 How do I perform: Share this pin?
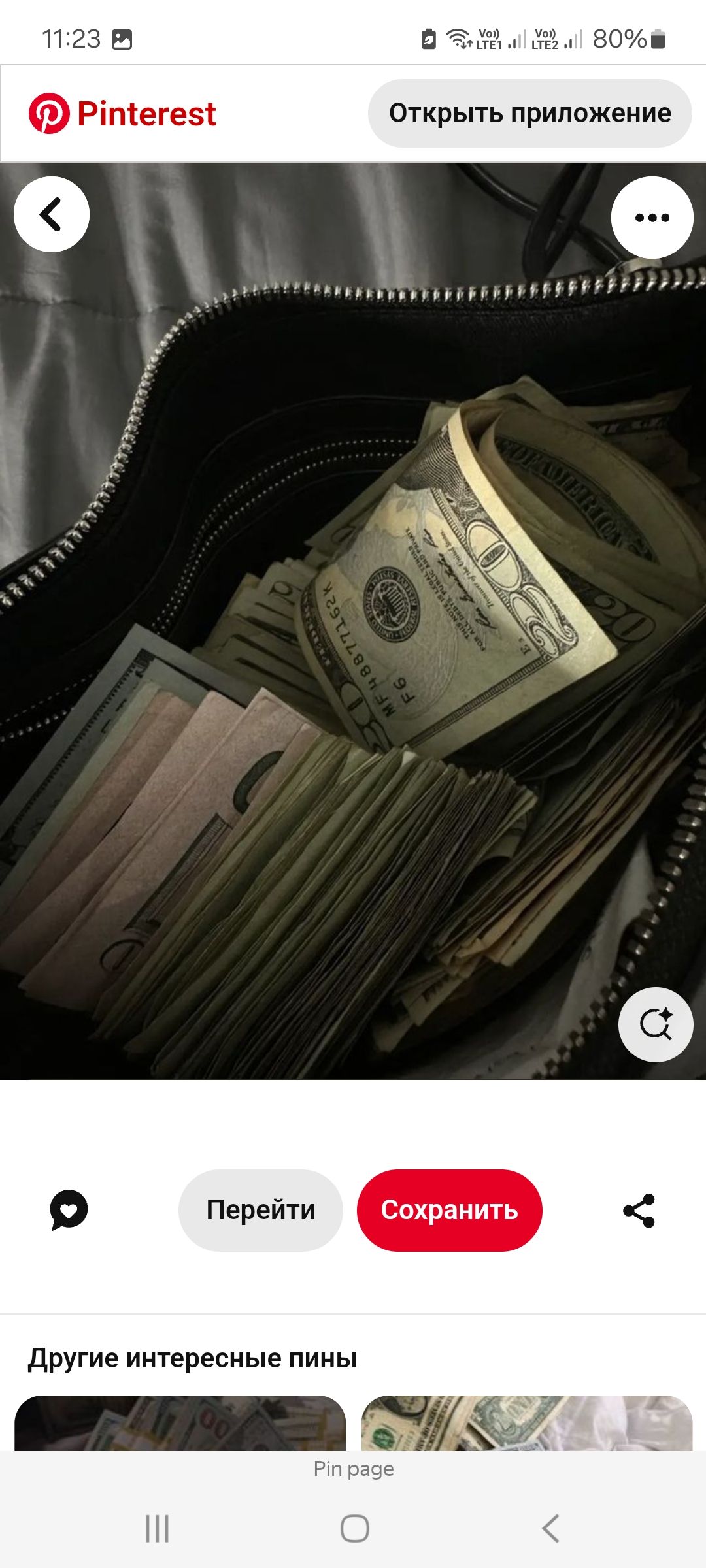point(639,1210)
